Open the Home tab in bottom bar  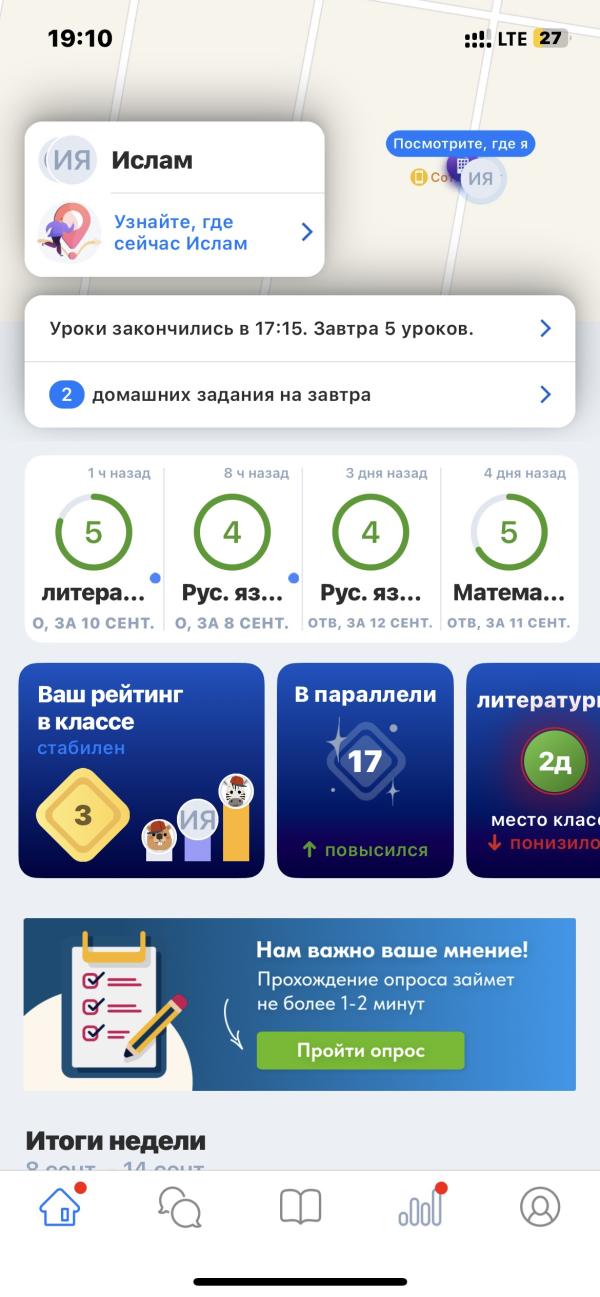click(60, 1207)
